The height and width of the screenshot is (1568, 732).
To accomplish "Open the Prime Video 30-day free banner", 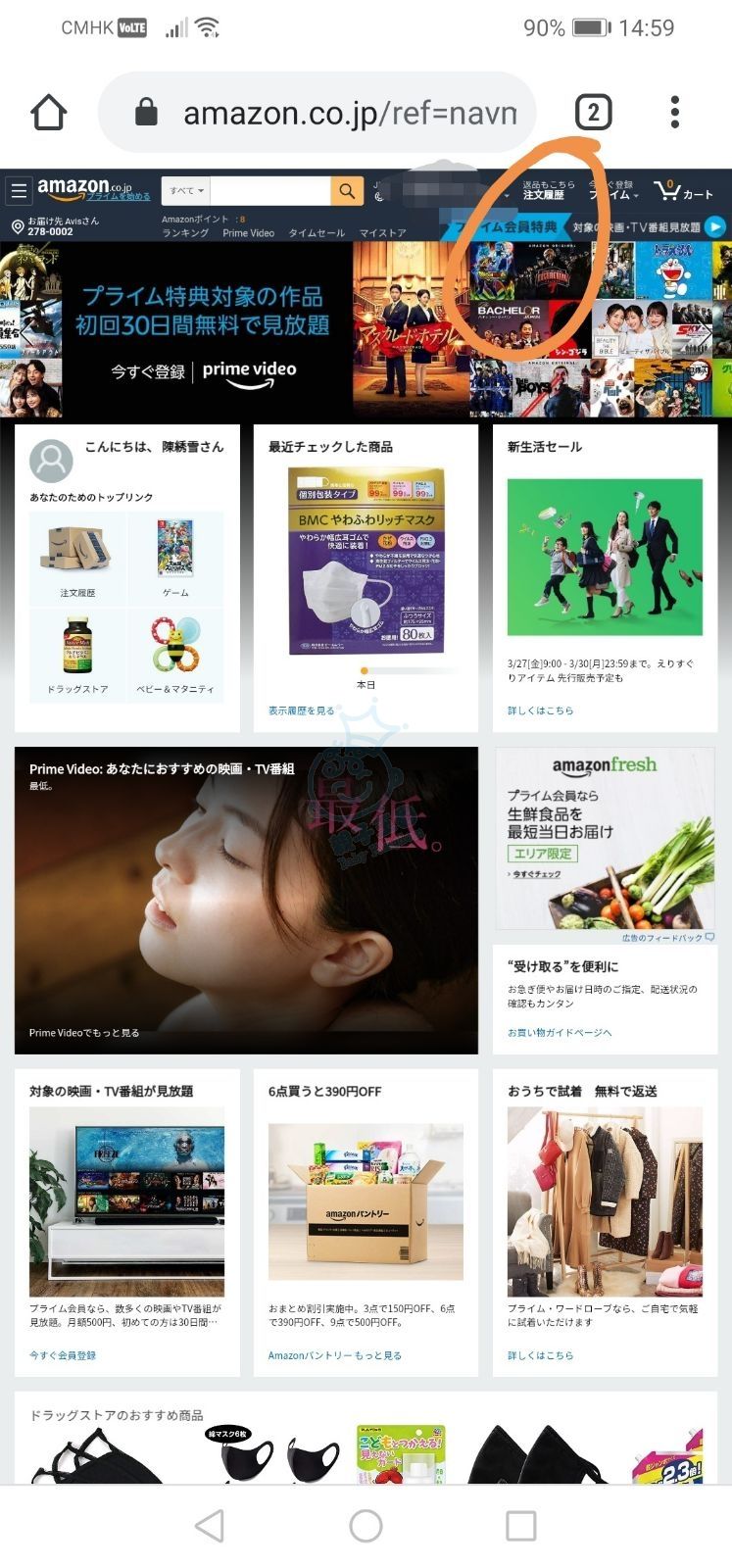I will pos(202,330).
